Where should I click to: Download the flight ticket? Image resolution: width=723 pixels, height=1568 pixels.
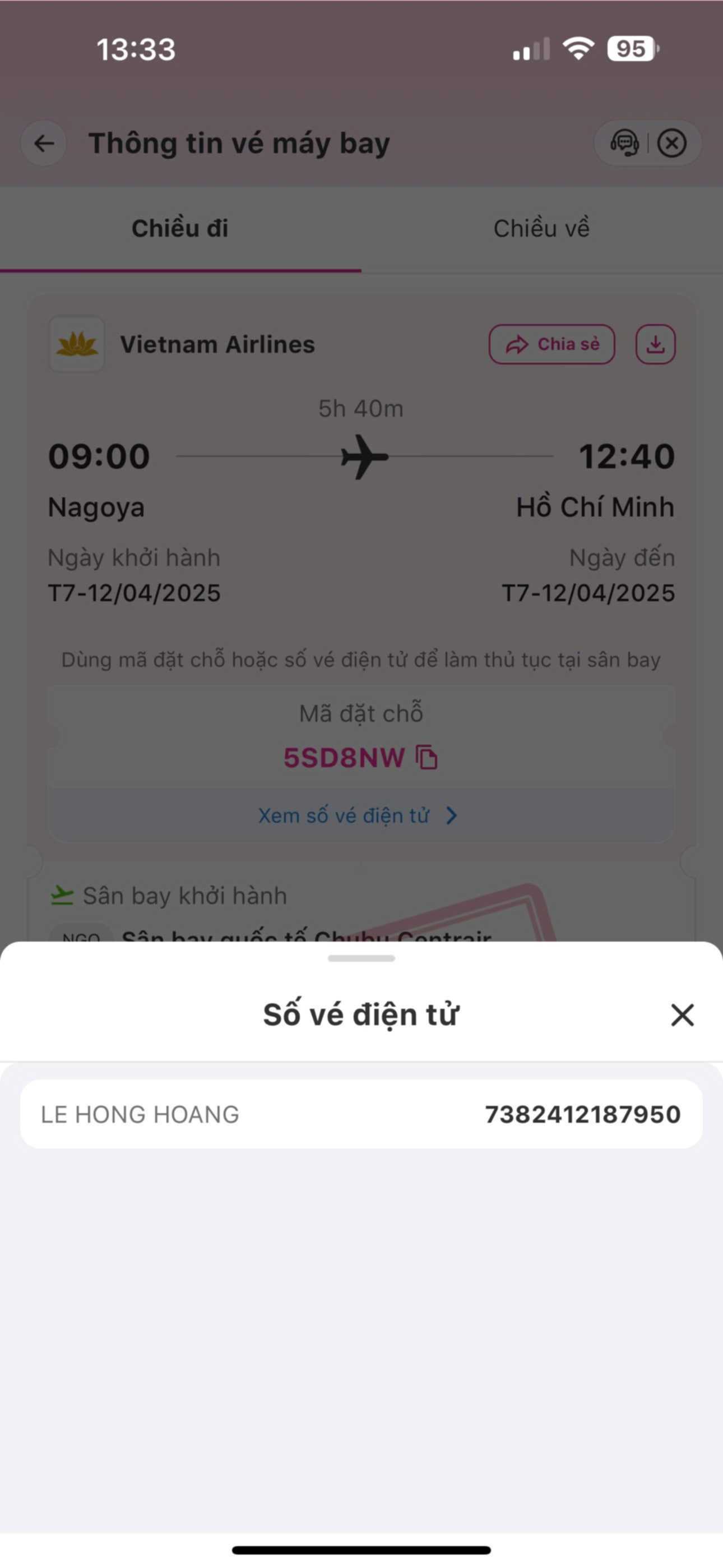point(655,344)
